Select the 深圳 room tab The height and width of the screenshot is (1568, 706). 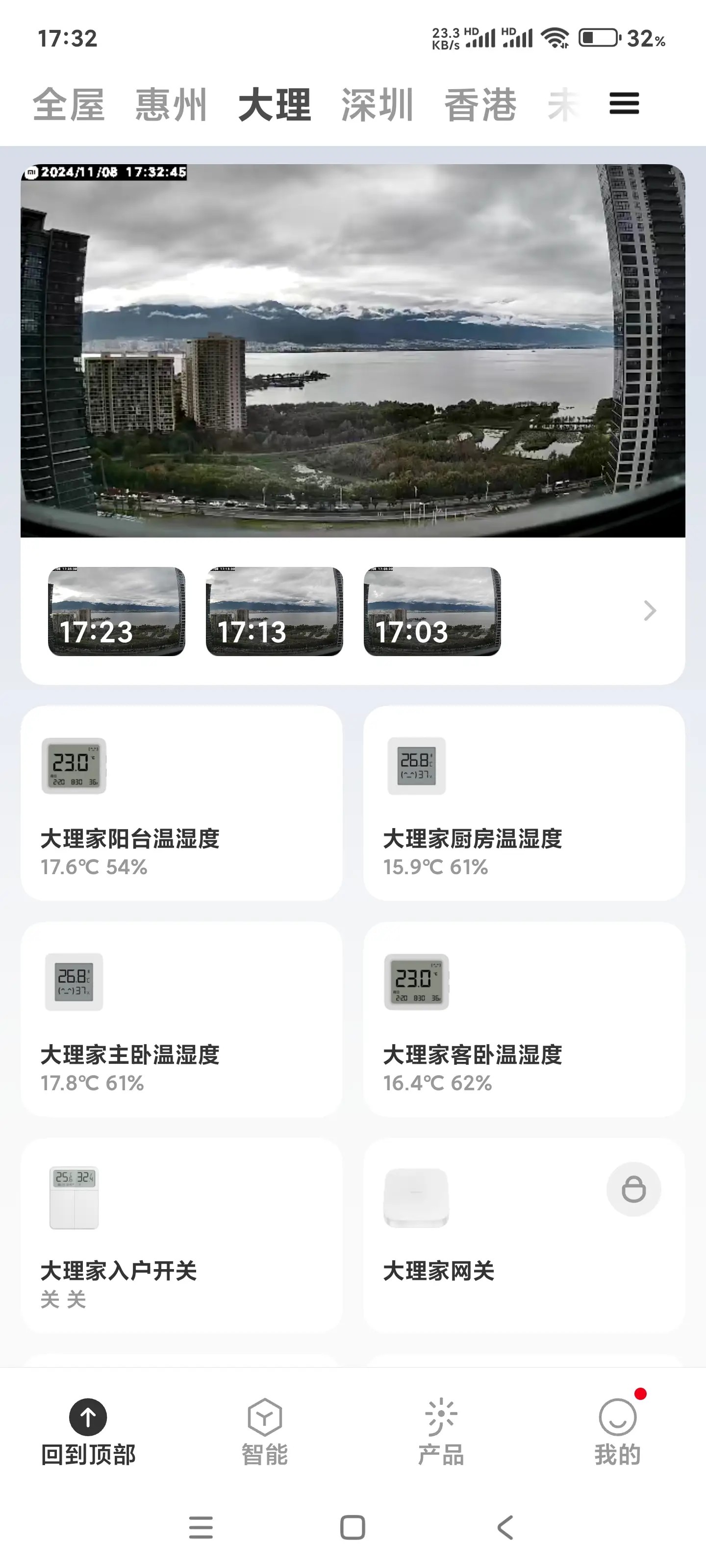[x=377, y=105]
